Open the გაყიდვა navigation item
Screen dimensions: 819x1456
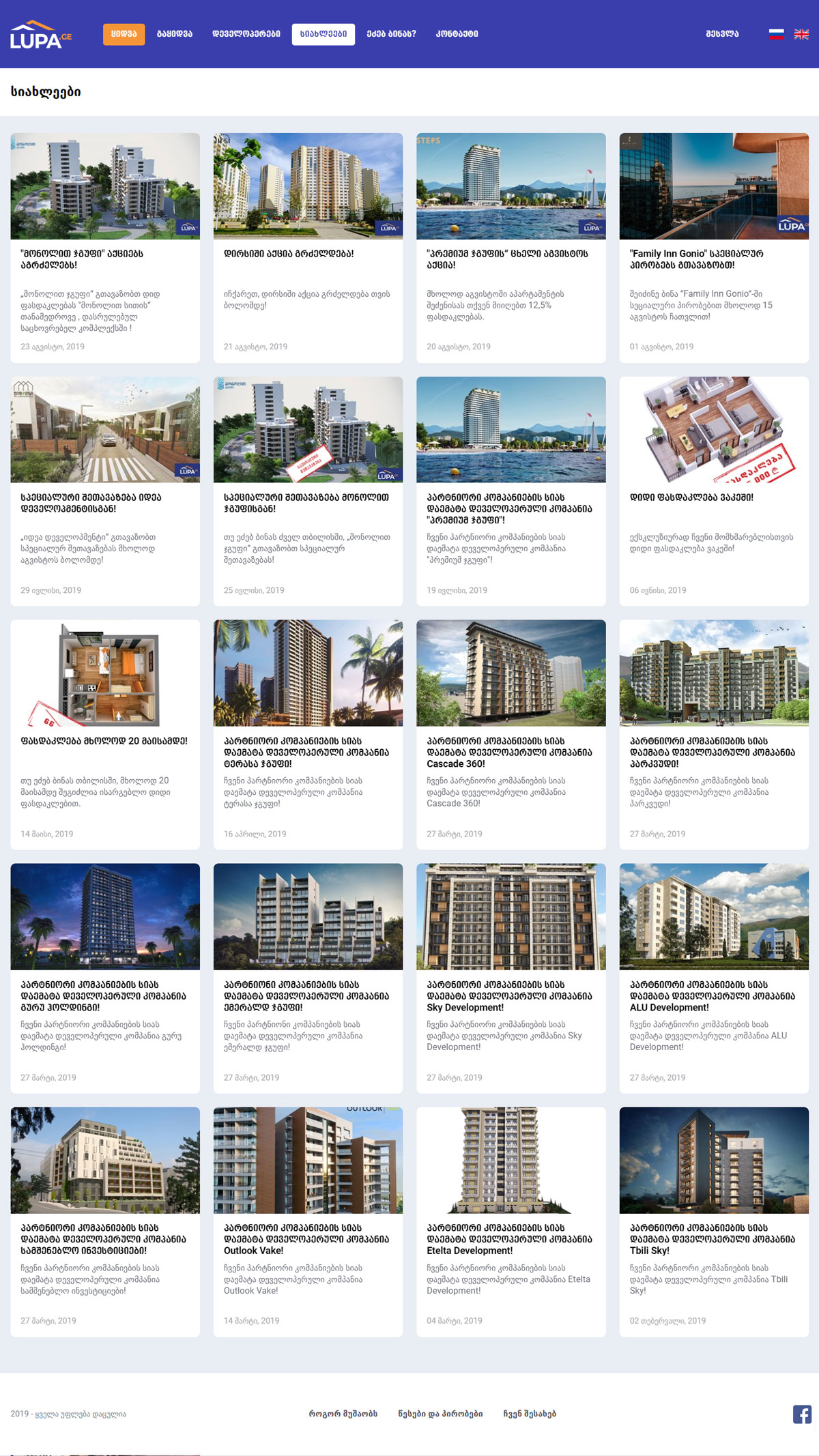pyautogui.click(x=175, y=34)
